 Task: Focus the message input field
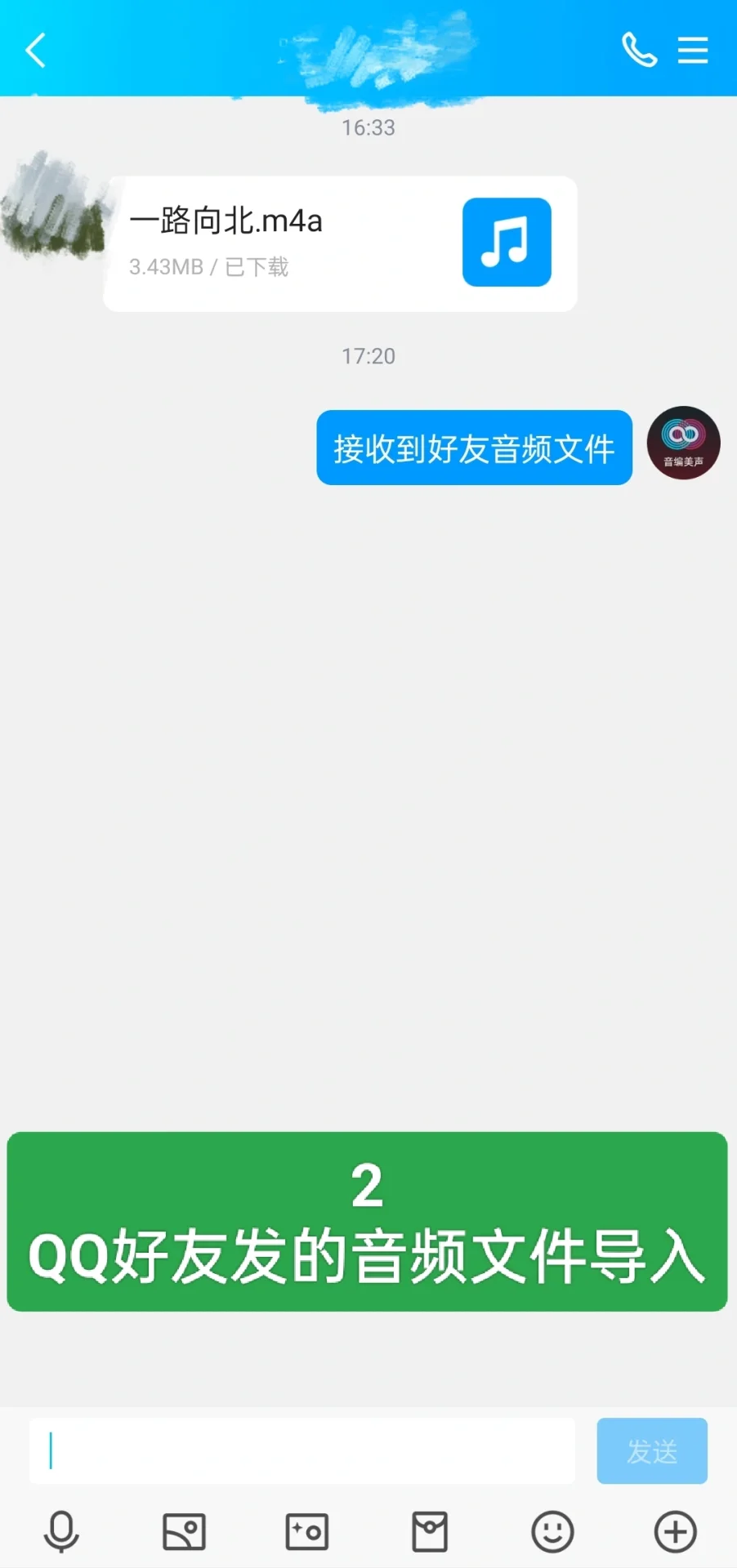302,1450
